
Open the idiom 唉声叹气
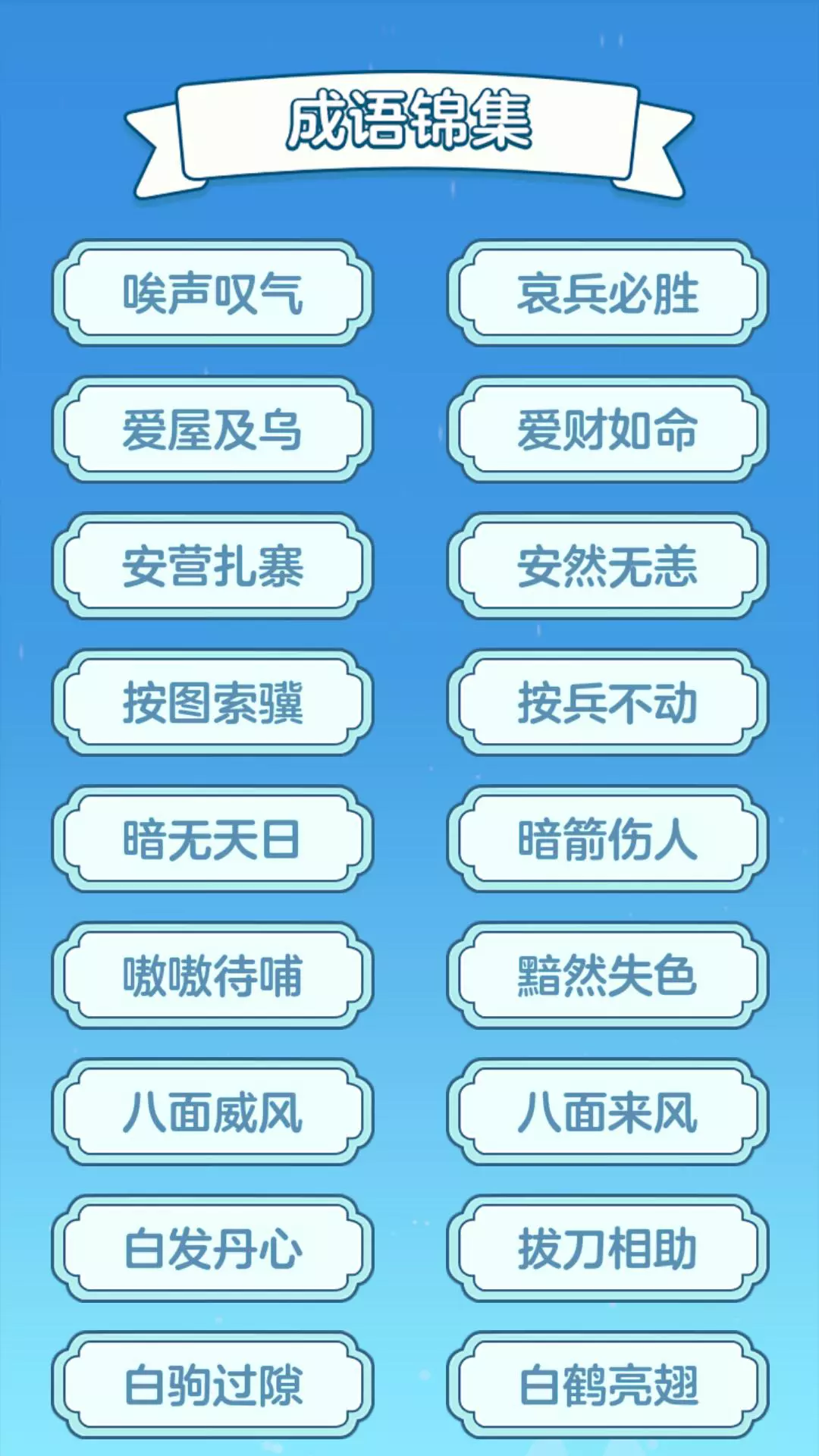(212, 293)
